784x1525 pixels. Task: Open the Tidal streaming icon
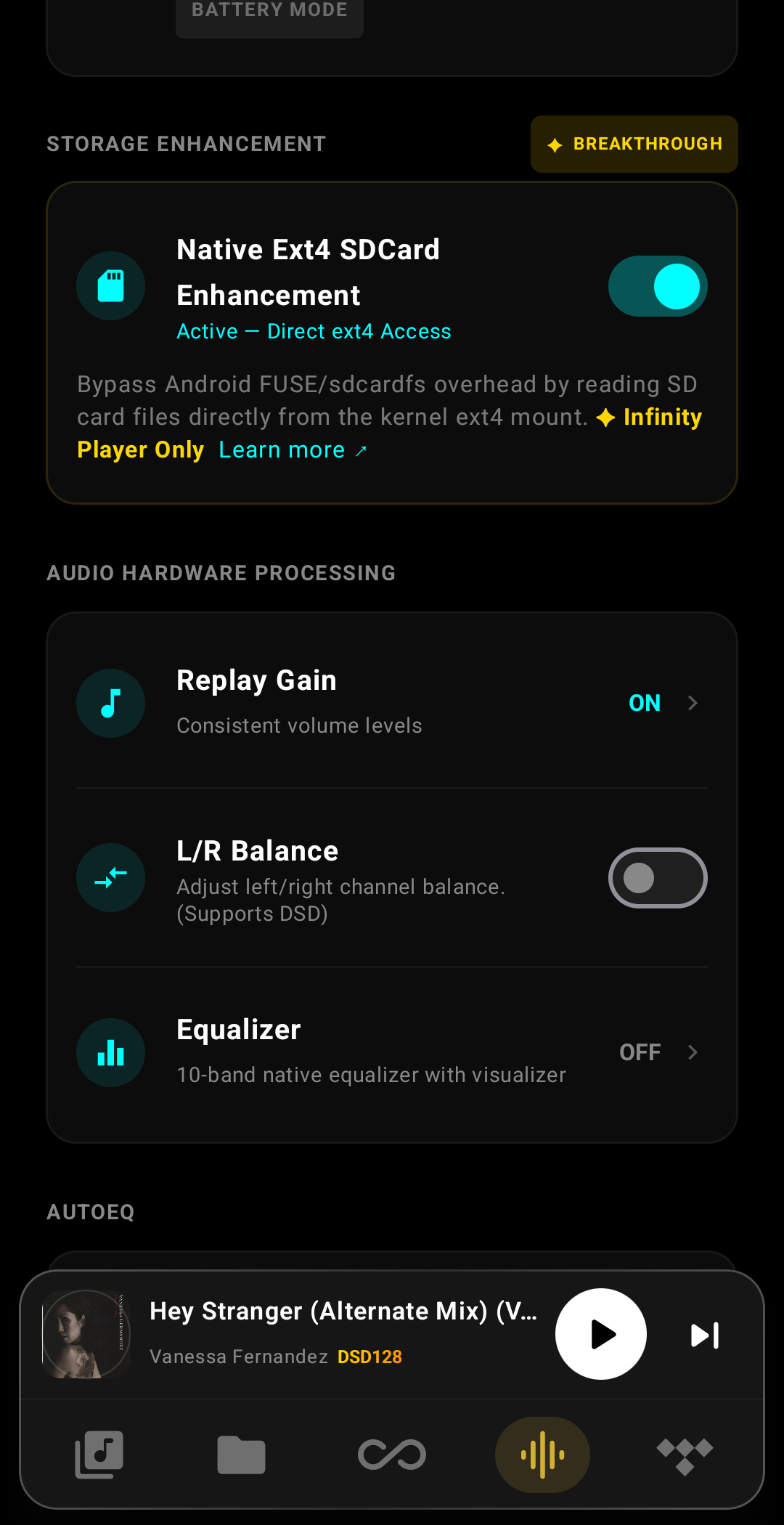coord(685,1455)
